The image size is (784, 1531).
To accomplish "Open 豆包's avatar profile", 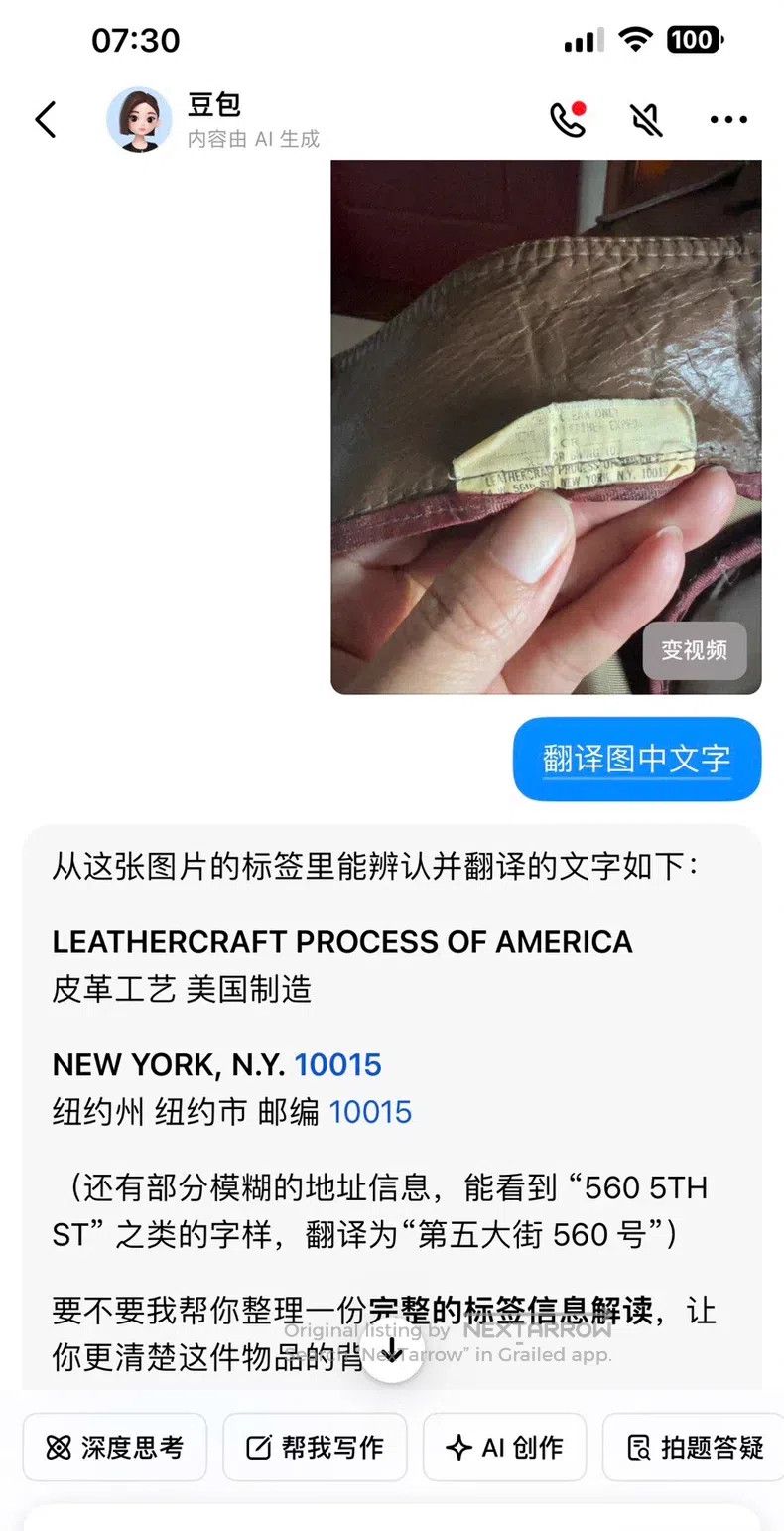I will coord(139,119).
